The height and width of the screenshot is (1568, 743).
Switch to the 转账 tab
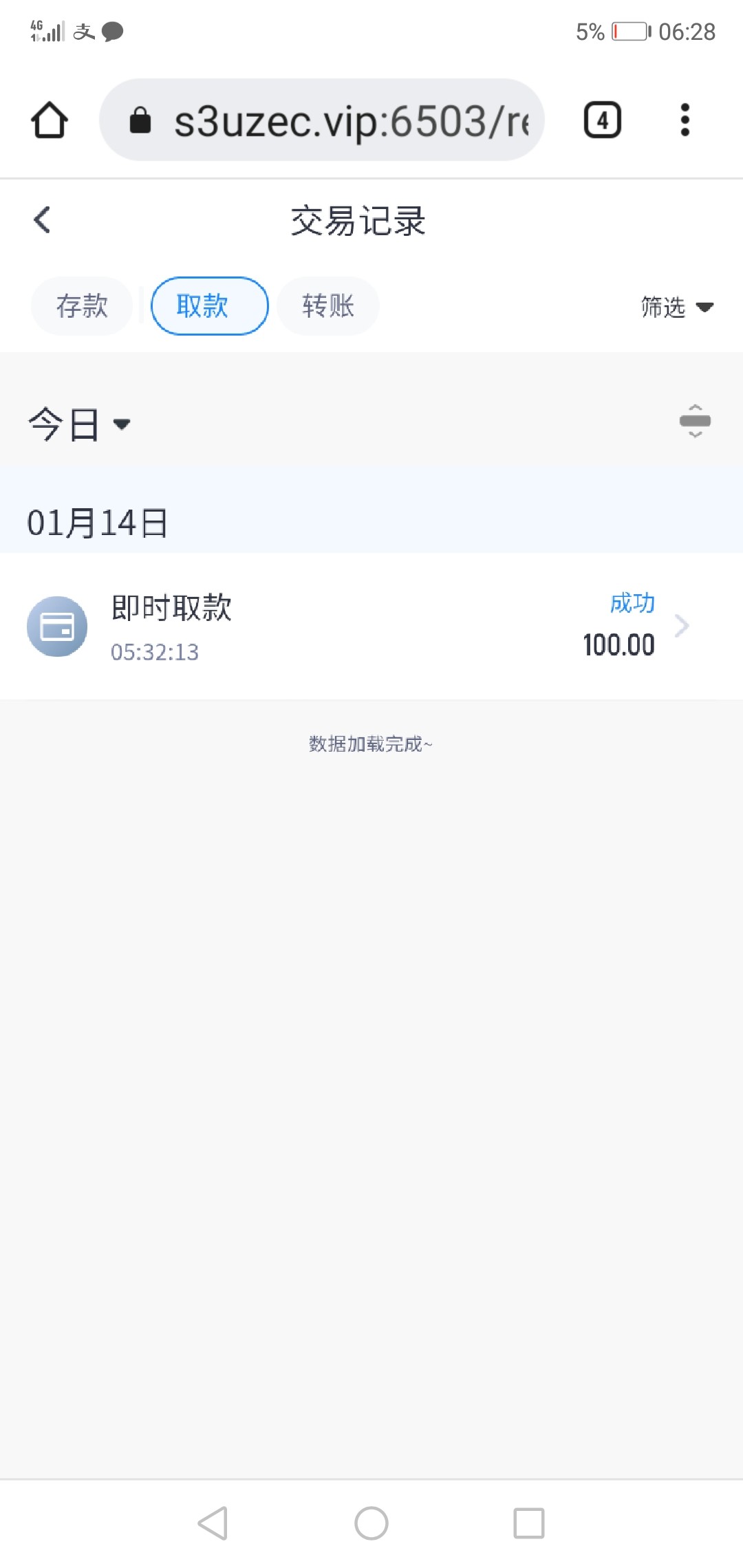(x=328, y=306)
